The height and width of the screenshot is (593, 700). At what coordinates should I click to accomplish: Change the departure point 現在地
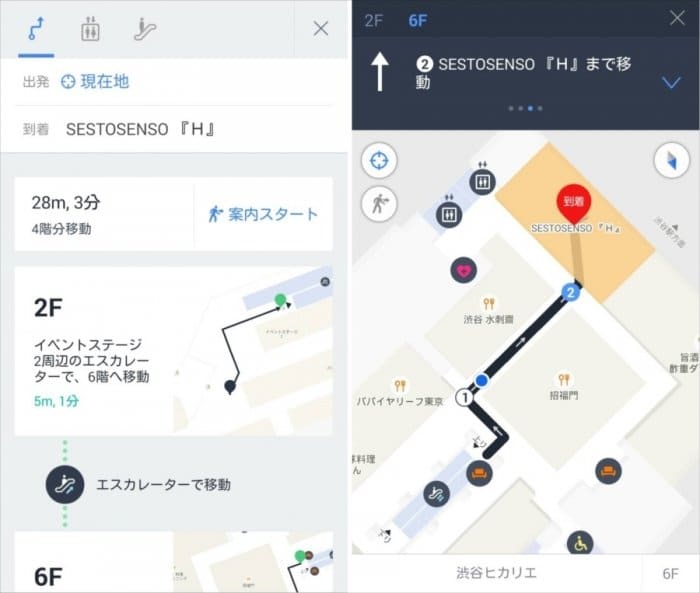pyautogui.click(x=95, y=82)
